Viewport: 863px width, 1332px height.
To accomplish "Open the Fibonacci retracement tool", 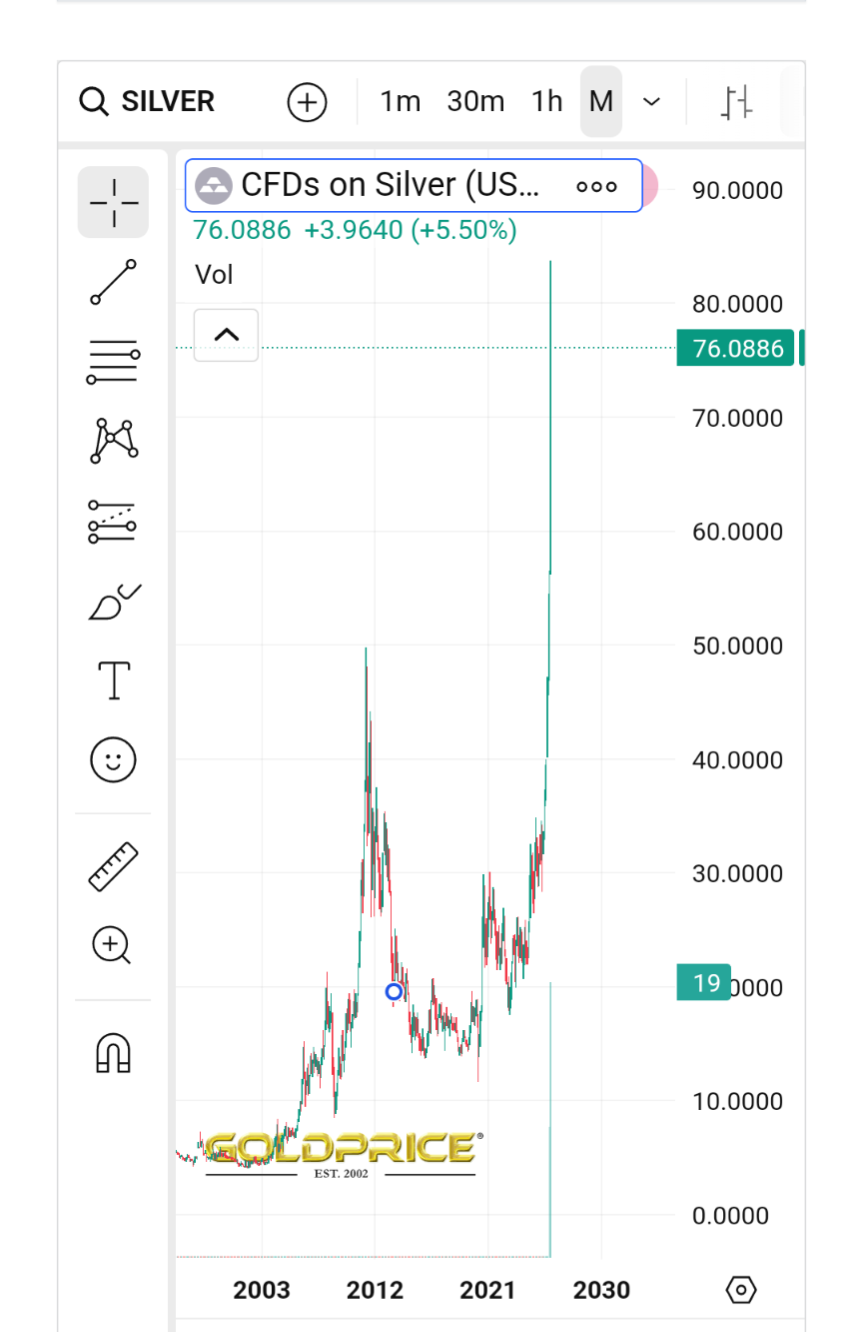I will click(x=113, y=362).
